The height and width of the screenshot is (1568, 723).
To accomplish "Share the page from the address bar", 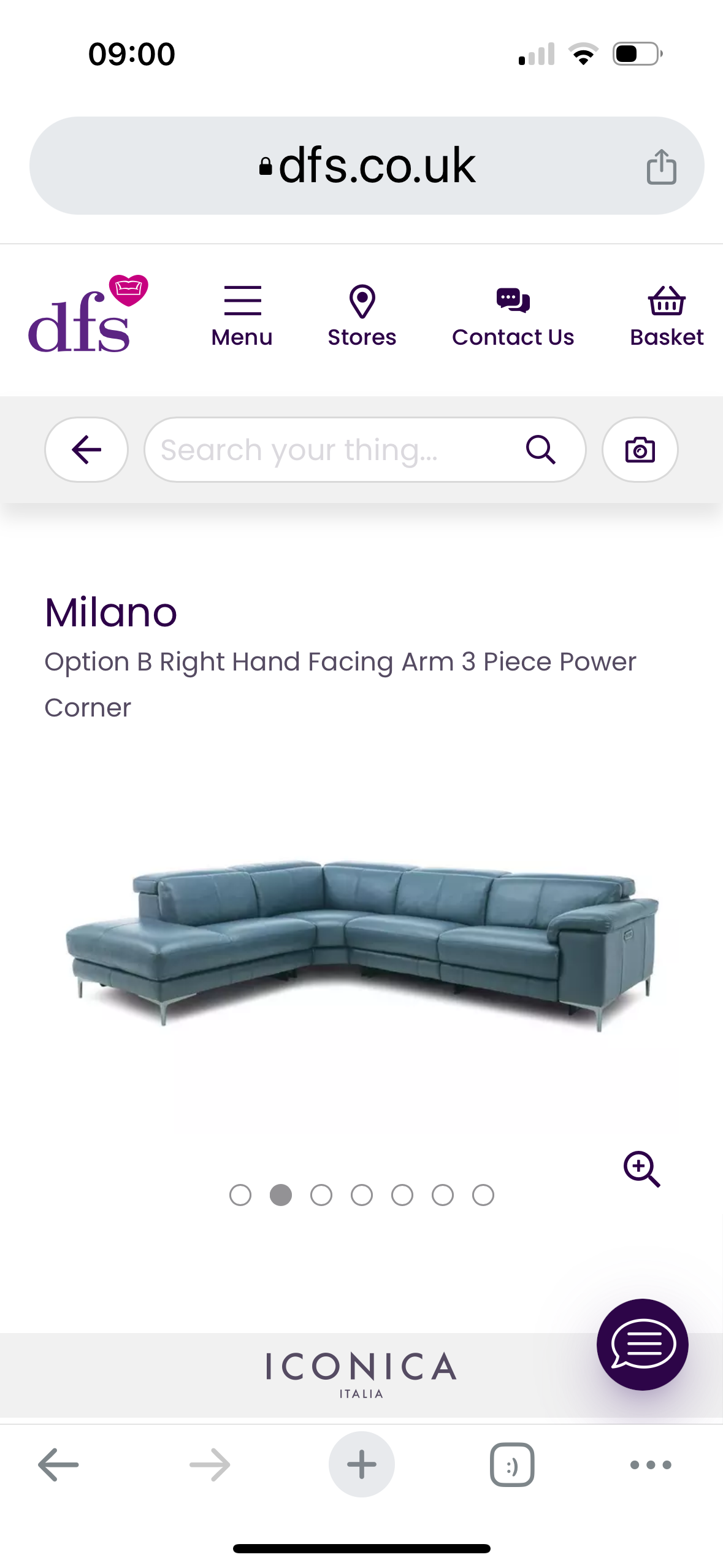I will coord(661,166).
